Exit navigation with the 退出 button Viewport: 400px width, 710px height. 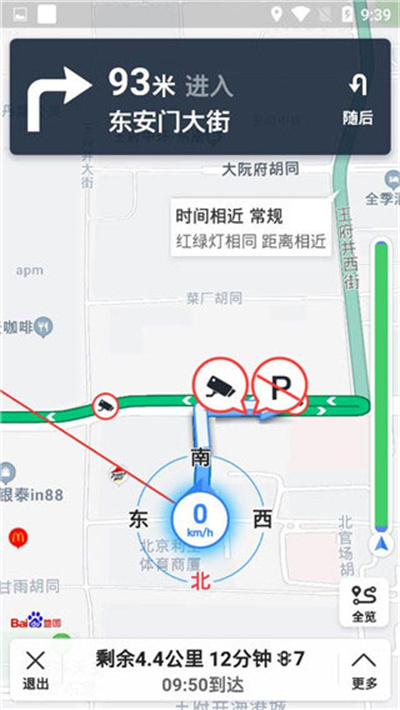tap(36, 670)
